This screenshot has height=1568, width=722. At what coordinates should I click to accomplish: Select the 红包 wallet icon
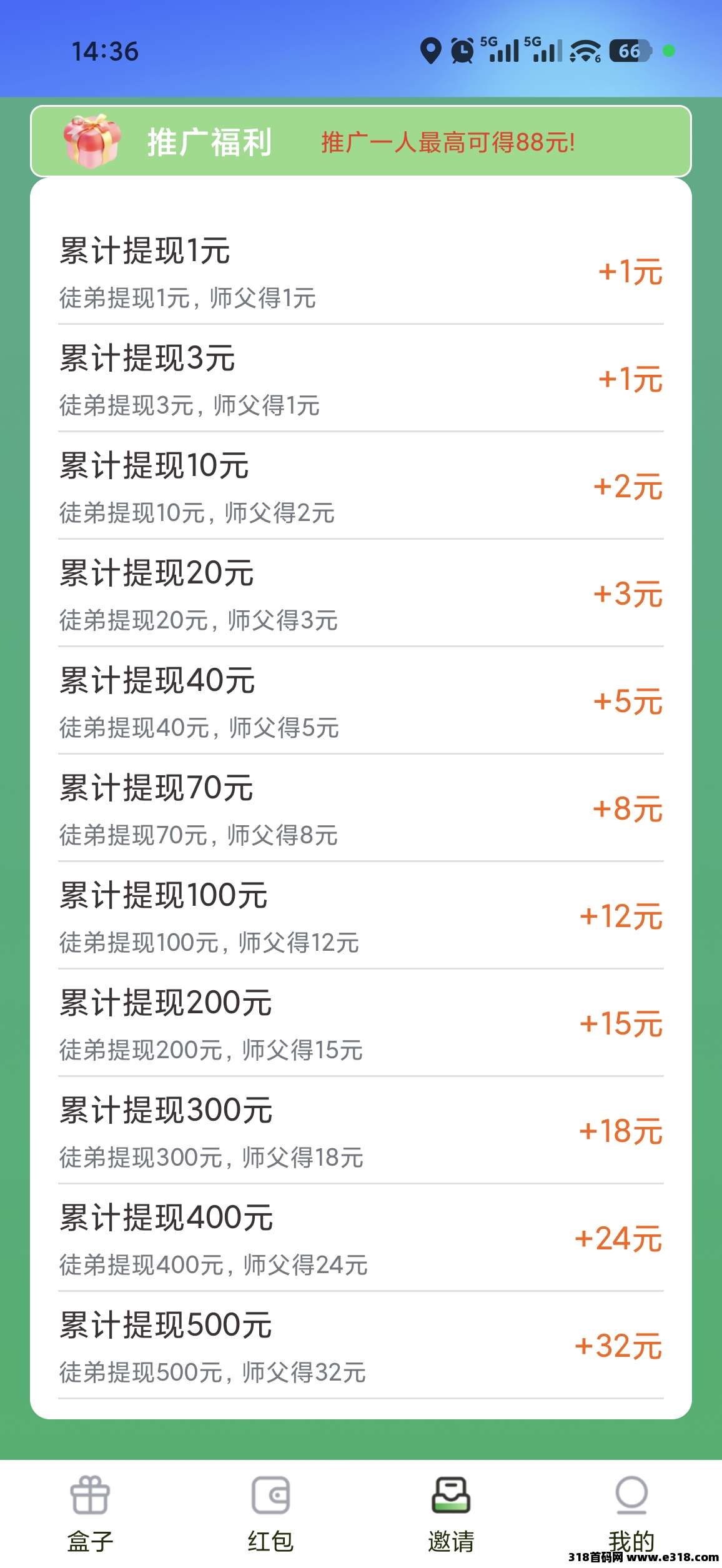pyautogui.click(x=271, y=1501)
